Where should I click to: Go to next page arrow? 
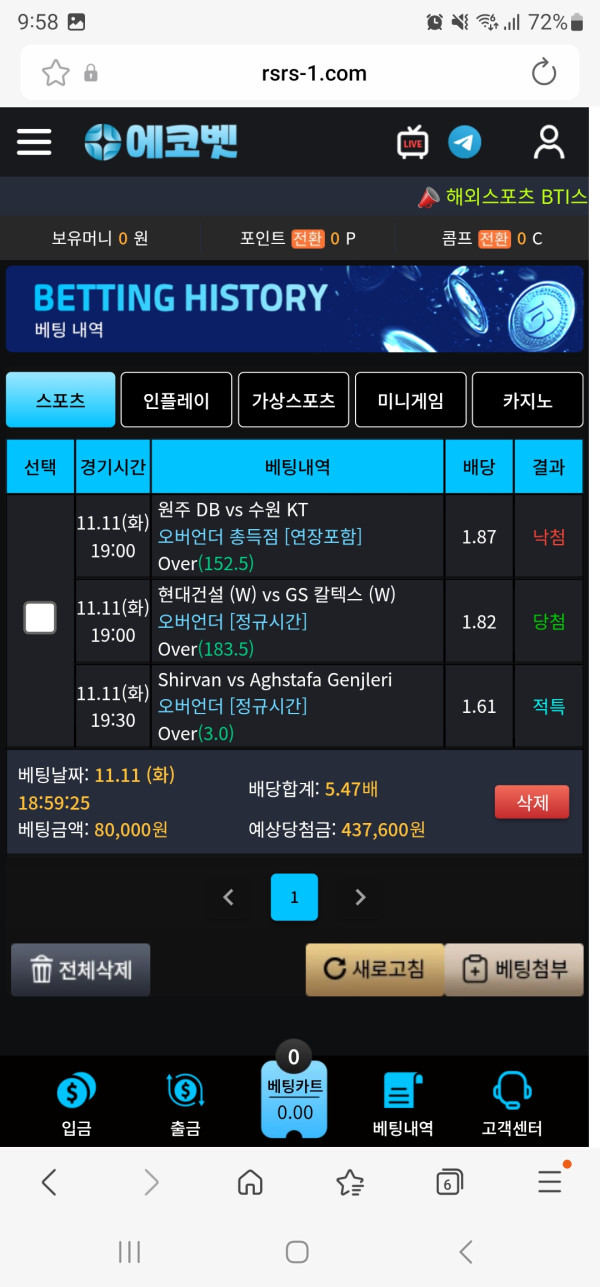point(361,897)
